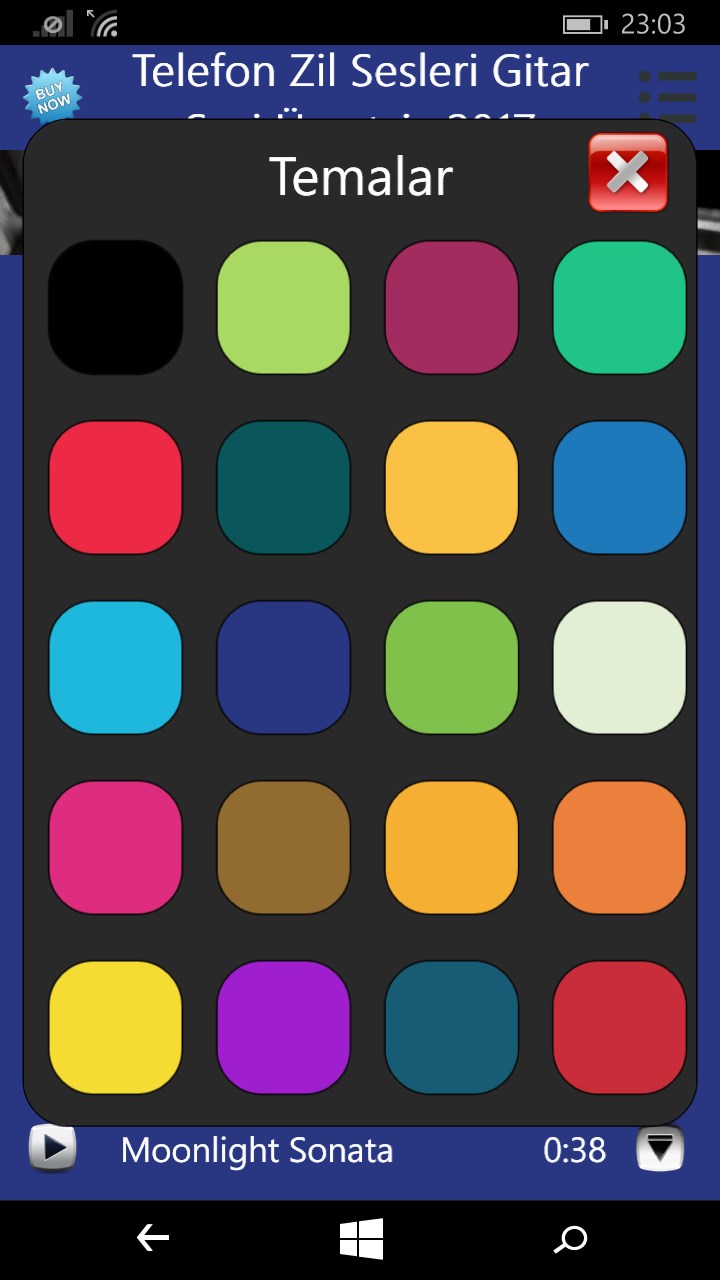Play Moonlight Sonata

click(x=52, y=1148)
